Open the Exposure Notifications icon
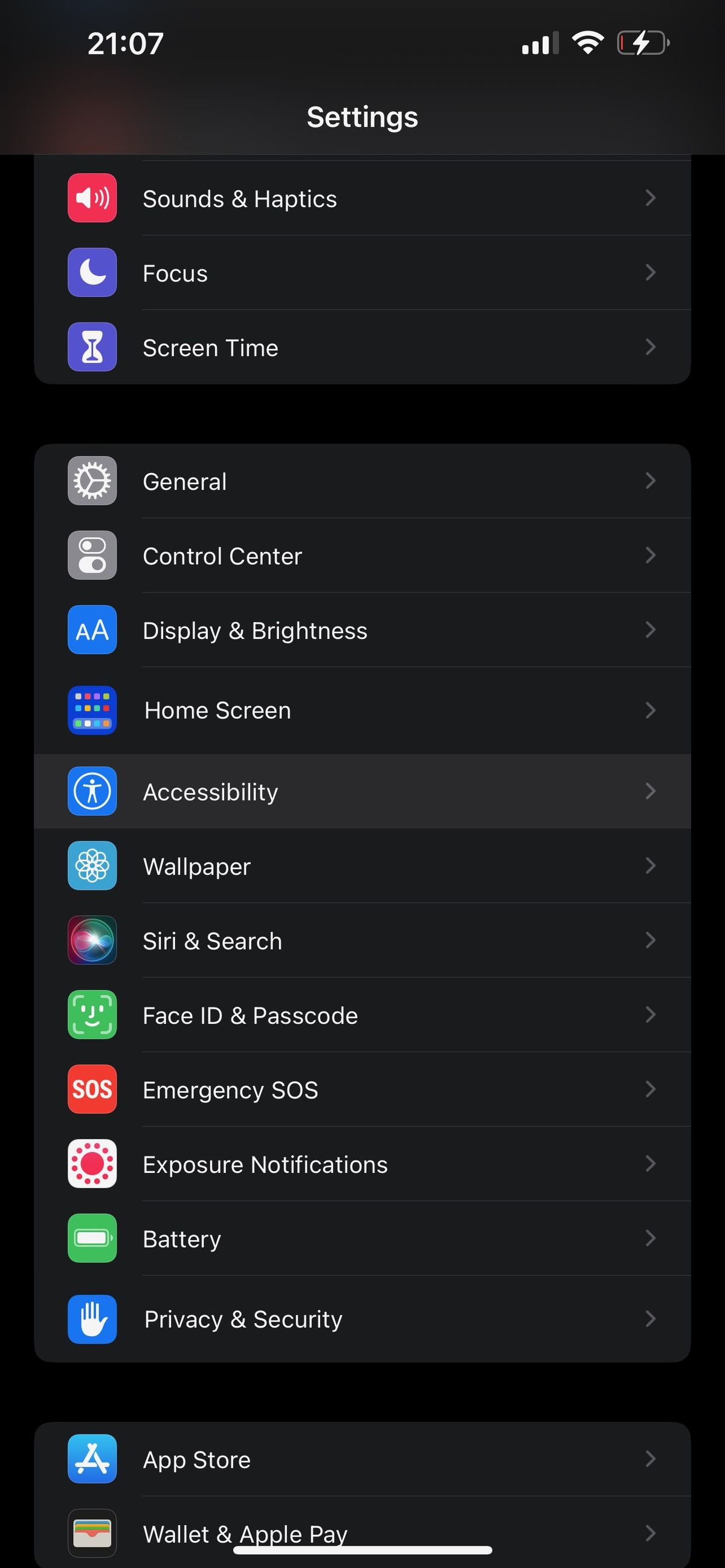 click(x=92, y=1164)
